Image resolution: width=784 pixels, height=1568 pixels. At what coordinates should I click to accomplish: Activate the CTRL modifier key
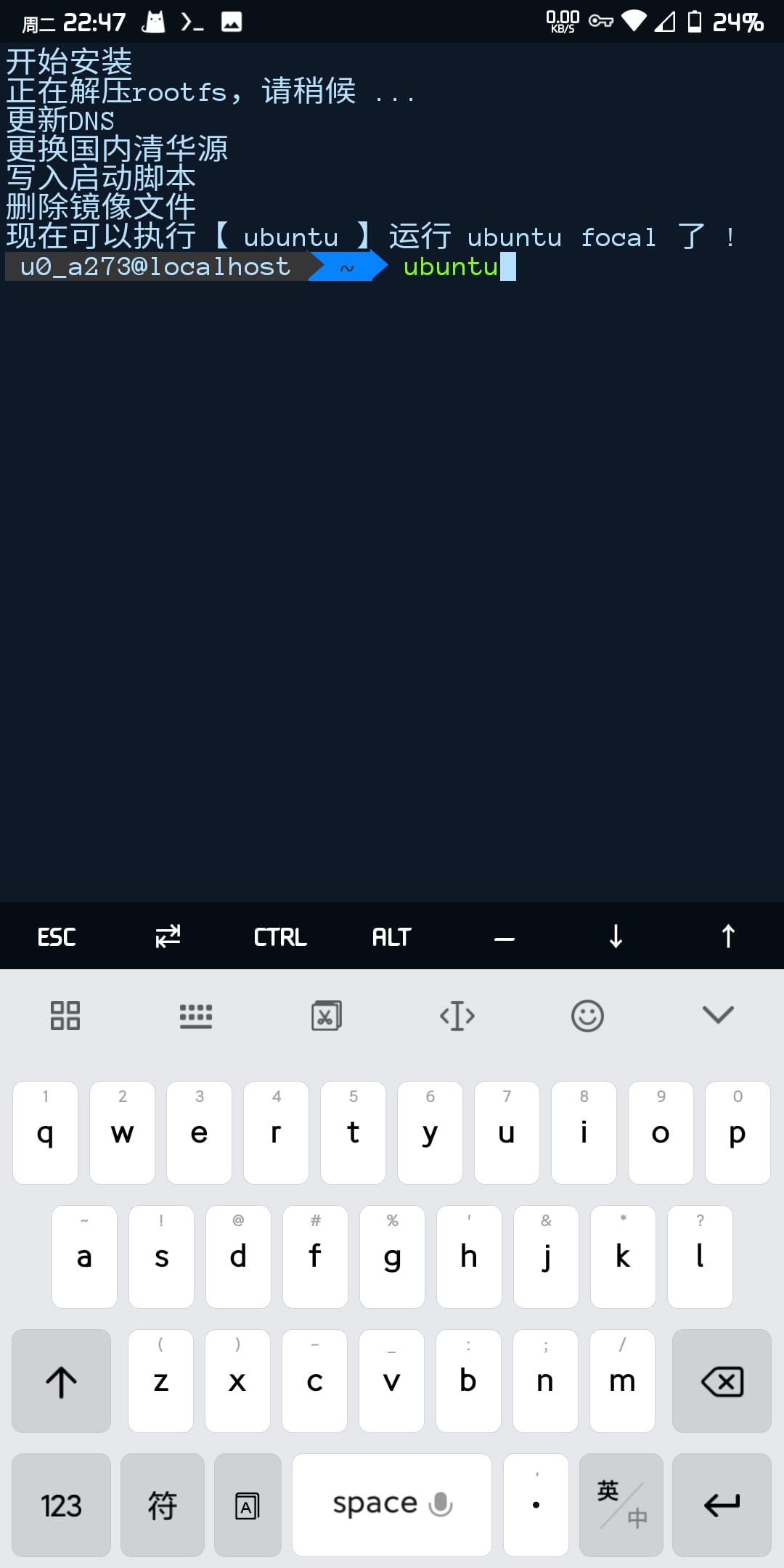(x=280, y=936)
